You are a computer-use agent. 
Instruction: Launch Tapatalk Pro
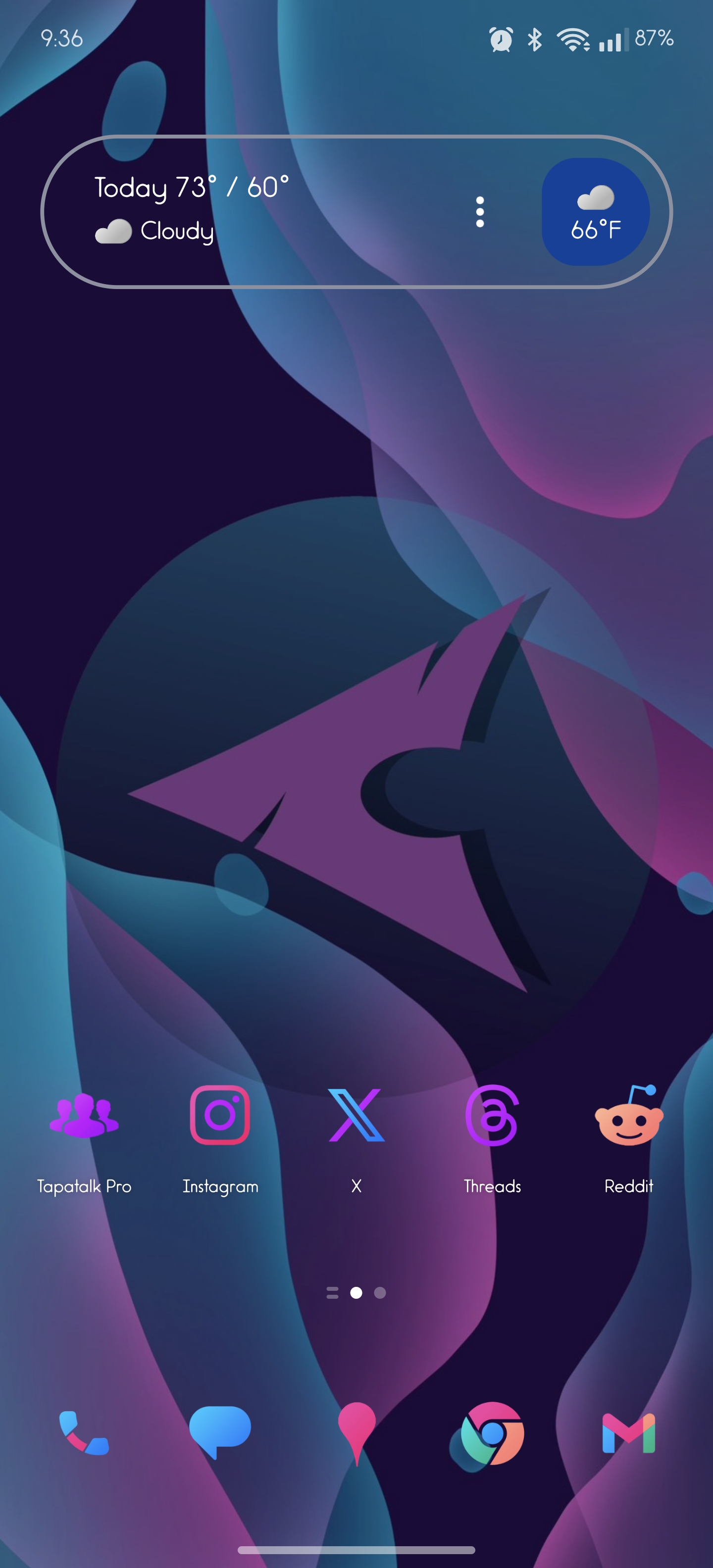pos(84,1117)
